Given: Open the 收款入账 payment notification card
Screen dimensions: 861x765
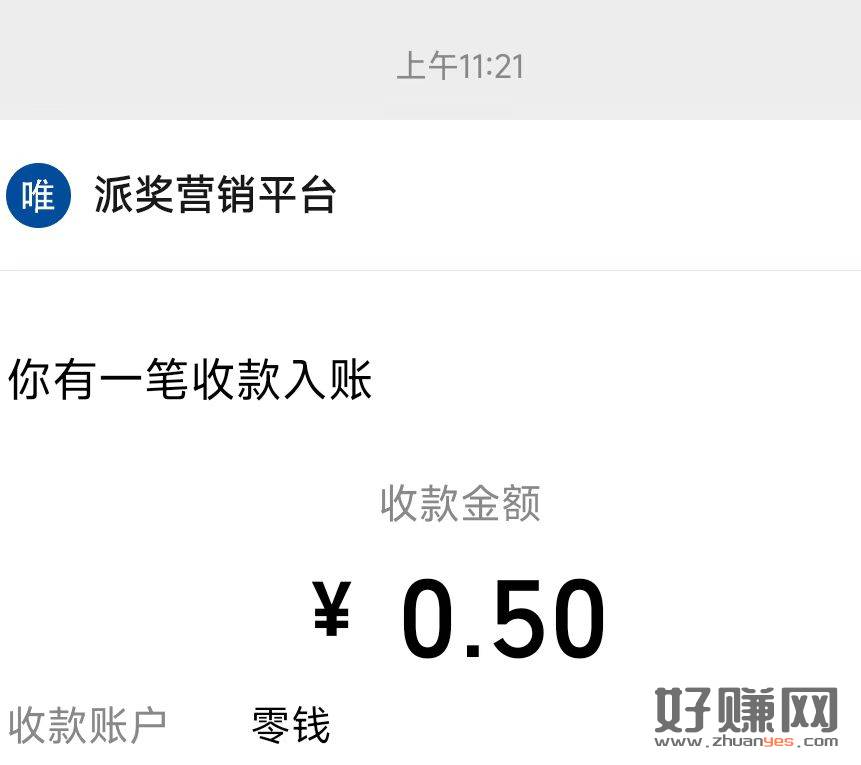Looking at the screenshot, I should (x=430, y=520).
